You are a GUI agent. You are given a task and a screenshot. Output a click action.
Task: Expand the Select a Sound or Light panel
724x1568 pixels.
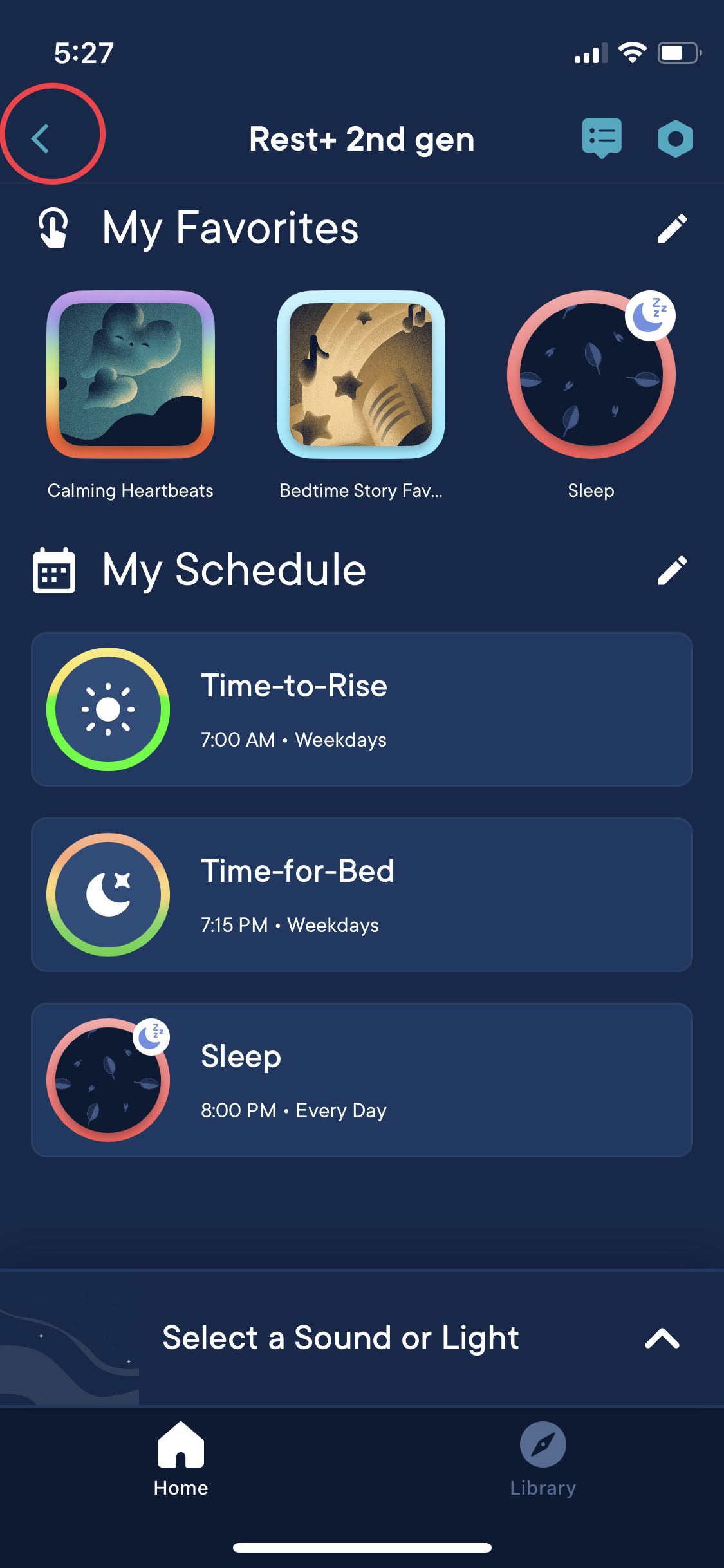[662, 1338]
